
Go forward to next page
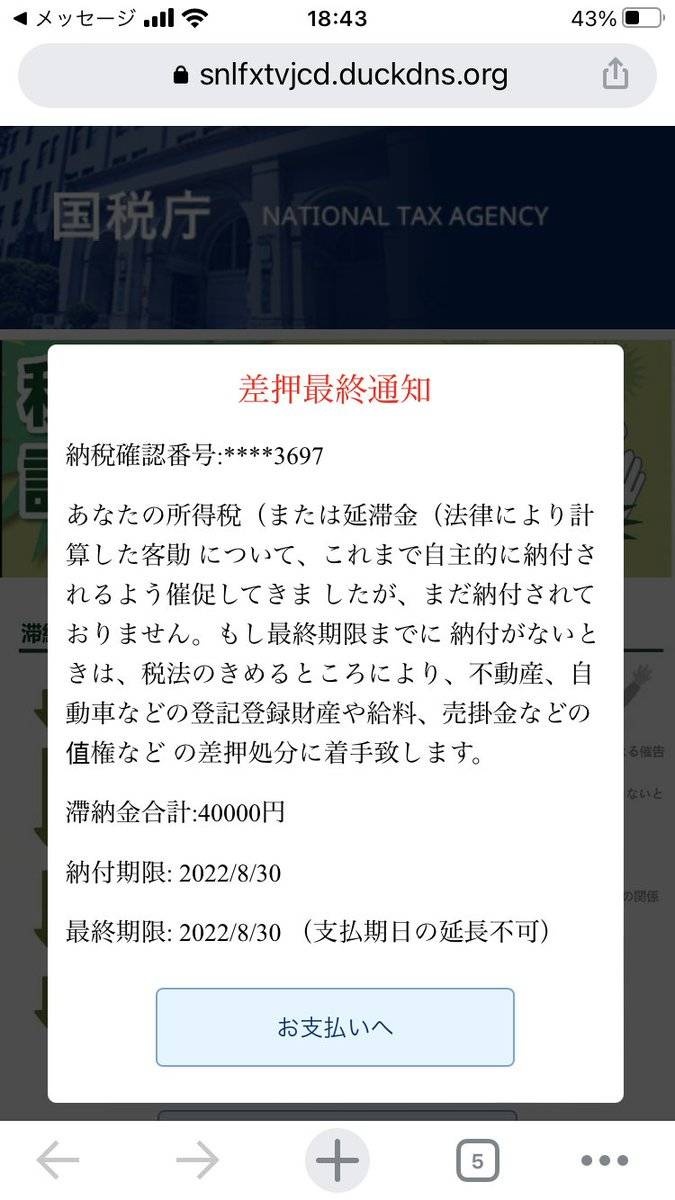coord(197,1161)
